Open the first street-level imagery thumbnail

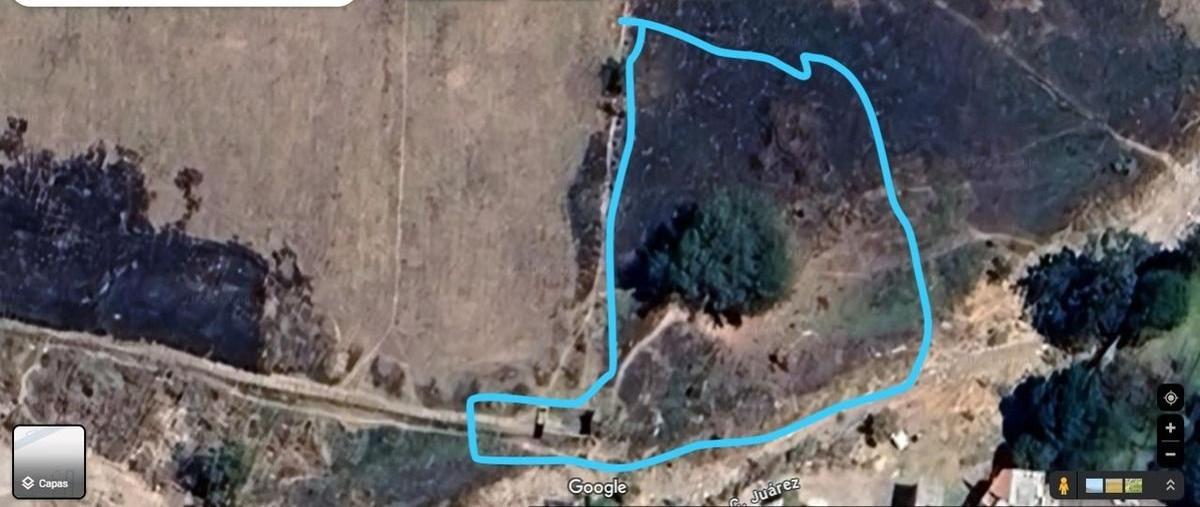1095,485
